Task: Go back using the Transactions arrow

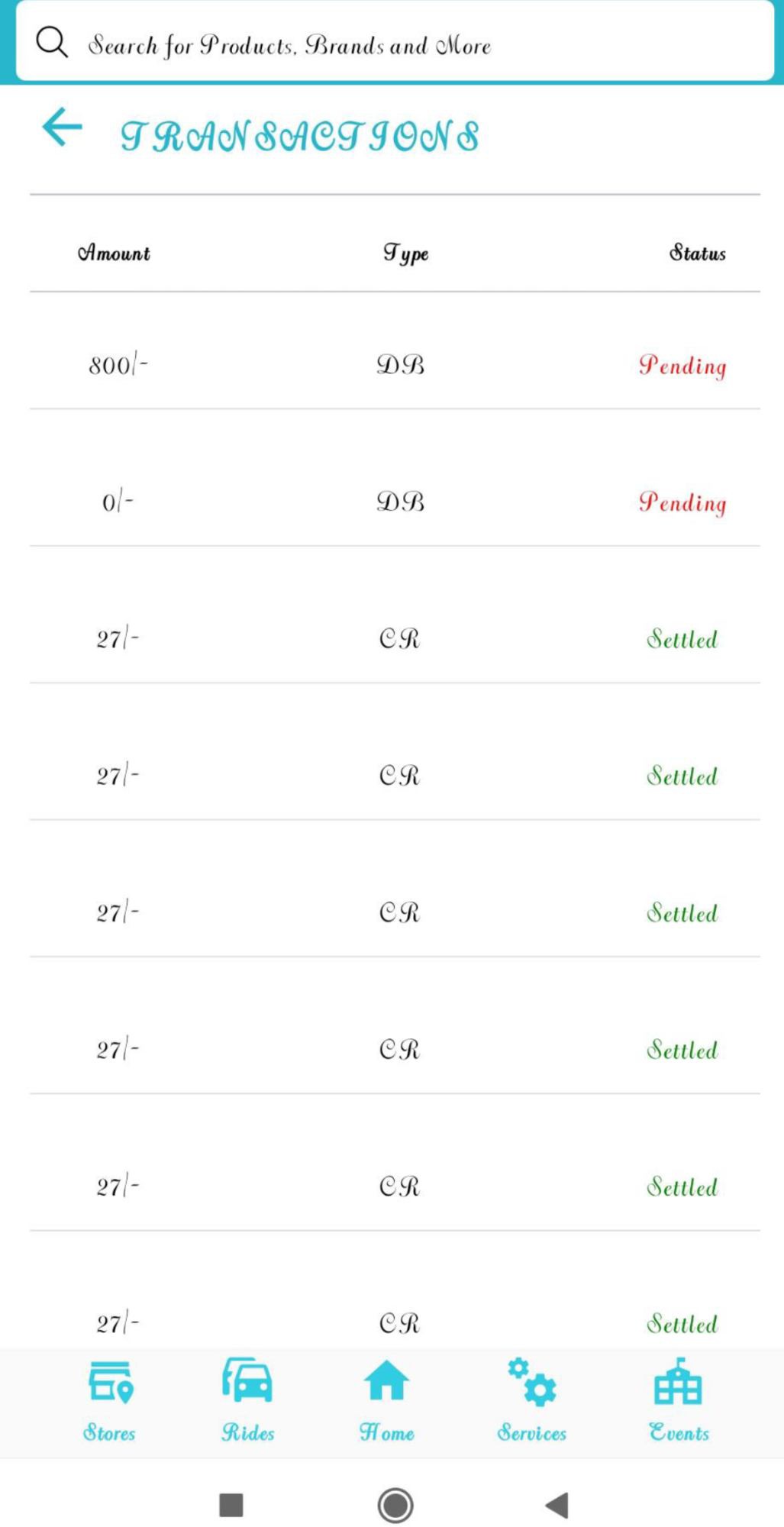Action: tap(62, 127)
